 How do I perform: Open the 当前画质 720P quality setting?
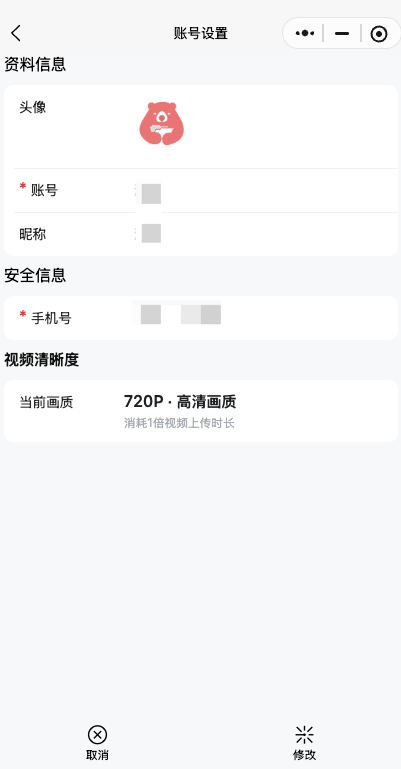click(201, 410)
